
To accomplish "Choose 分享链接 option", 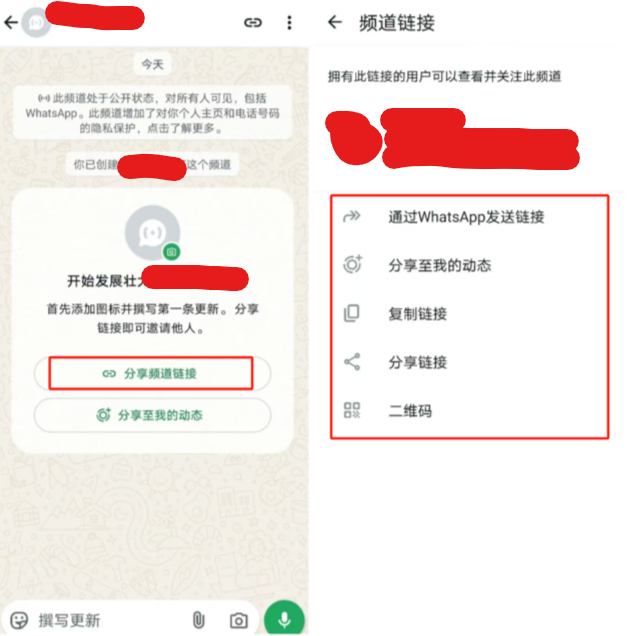I will click(417, 362).
